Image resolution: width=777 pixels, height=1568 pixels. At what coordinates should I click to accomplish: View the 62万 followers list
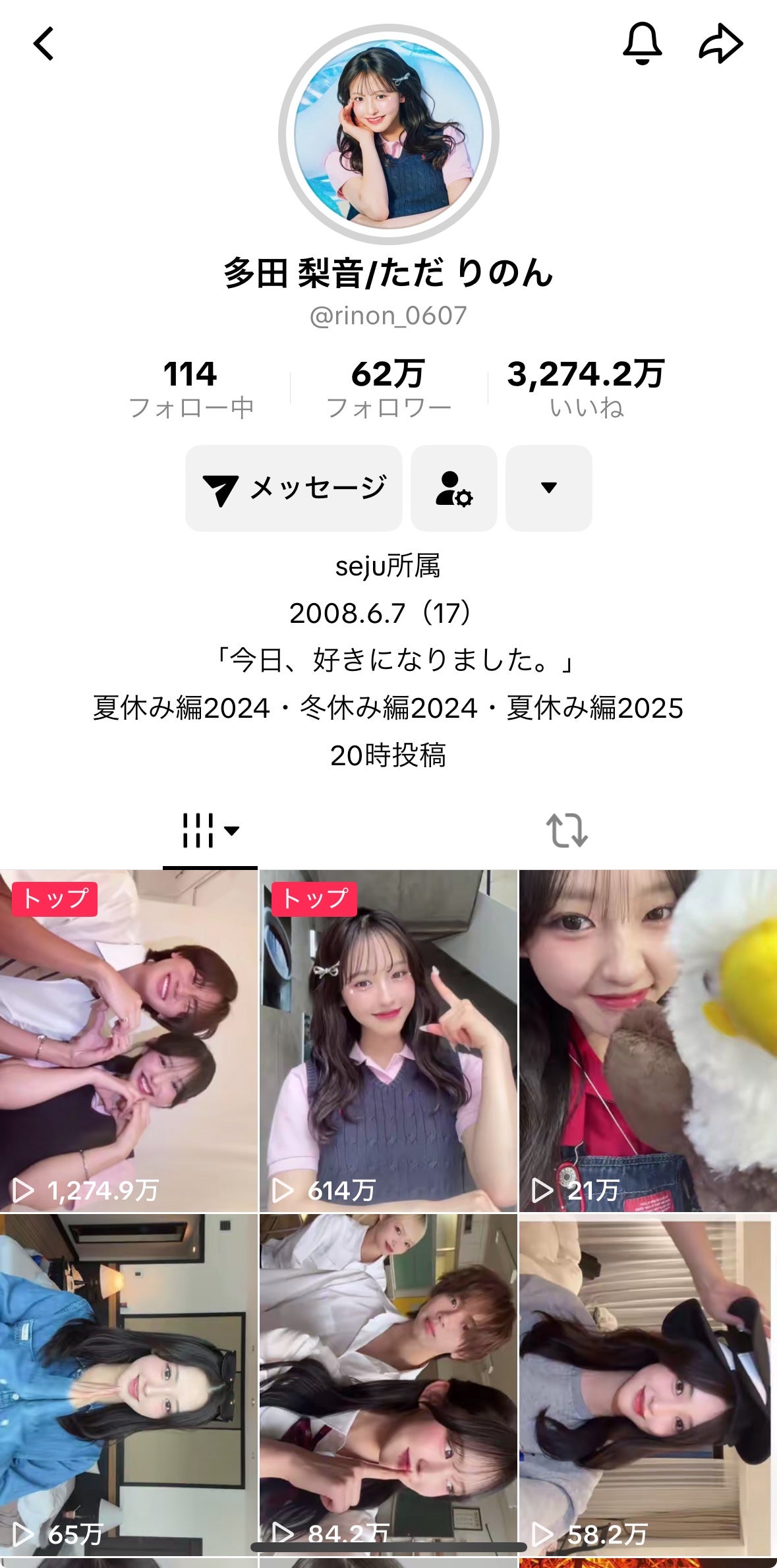tap(388, 388)
